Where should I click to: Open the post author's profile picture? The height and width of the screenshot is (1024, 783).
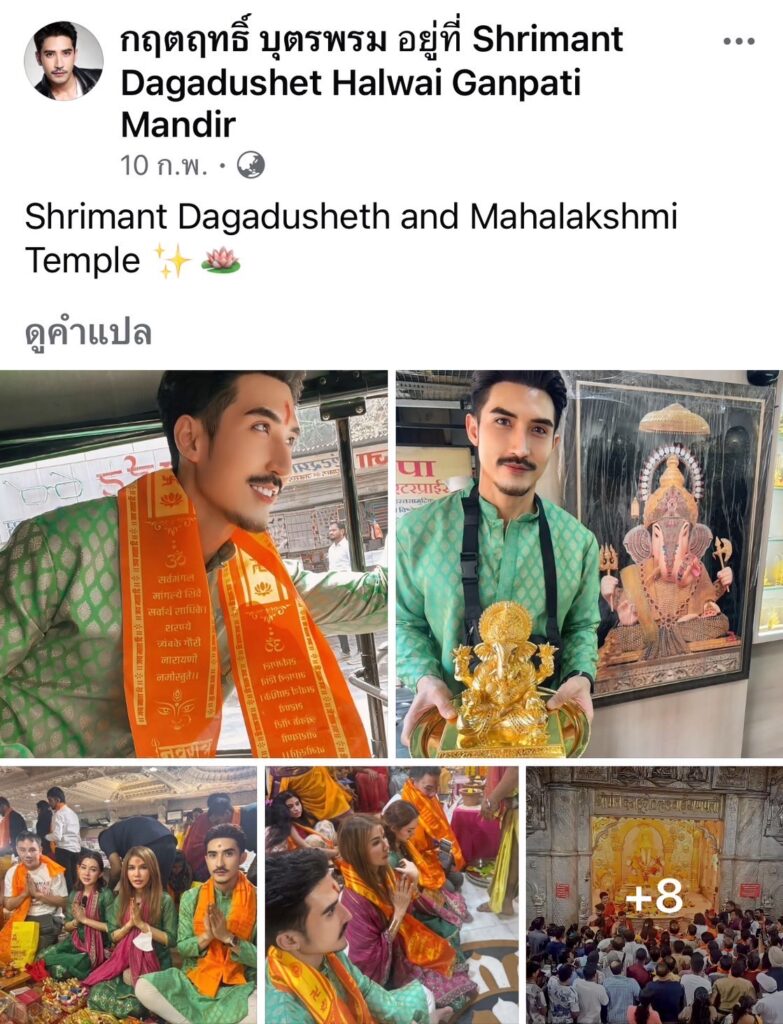[63, 61]
